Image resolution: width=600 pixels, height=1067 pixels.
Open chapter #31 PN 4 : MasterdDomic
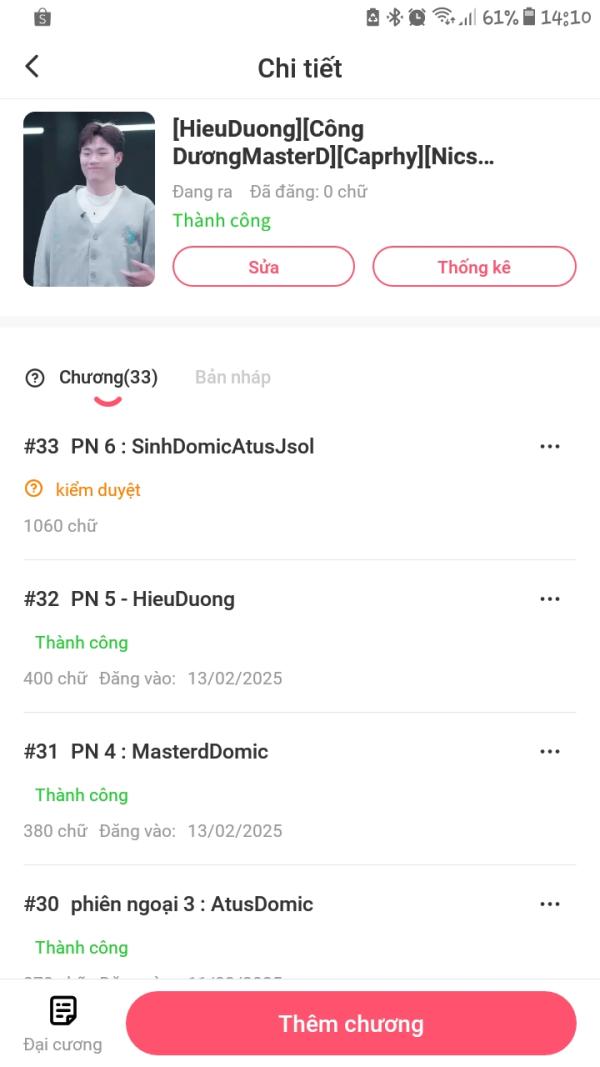[169, 751]
